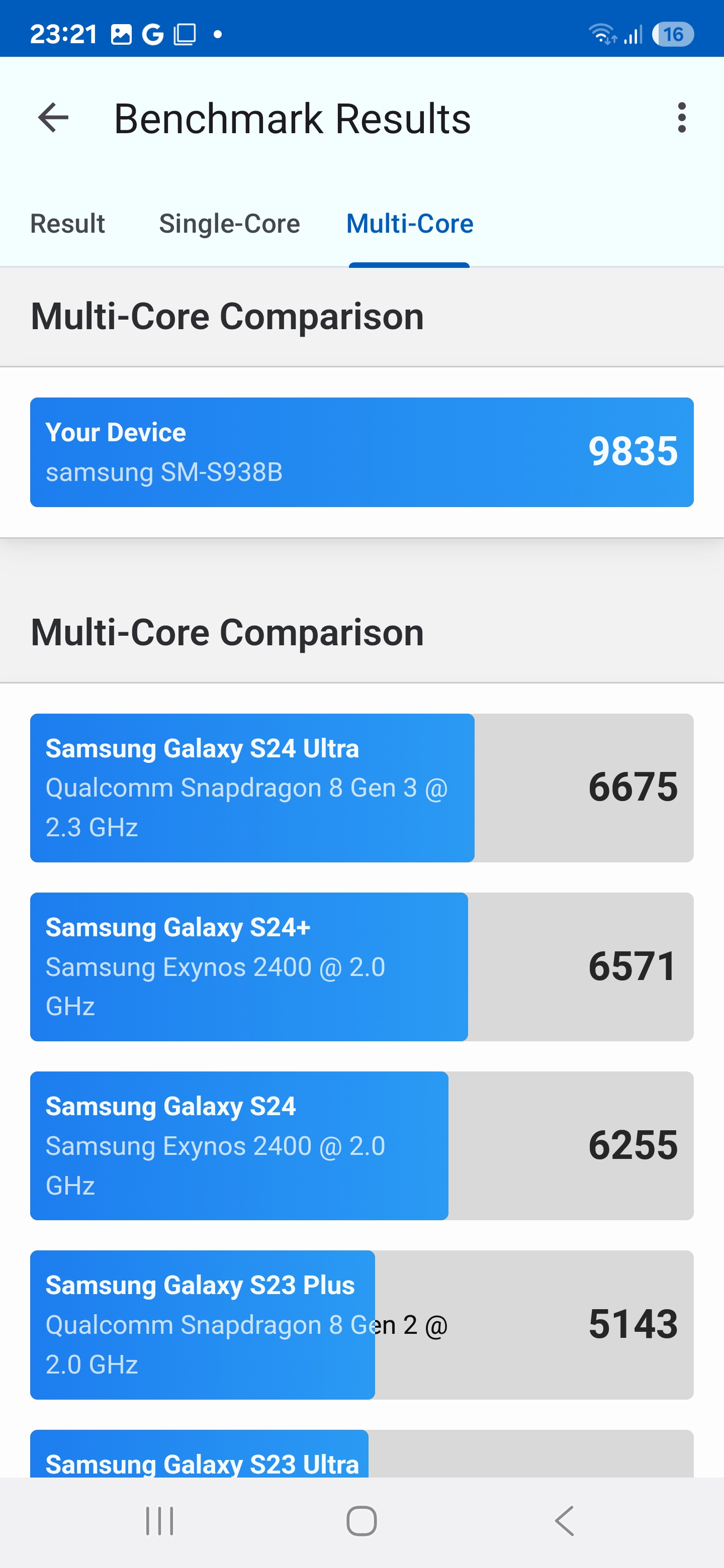
Task: Tap the system home button
Action: point(361,1521)
